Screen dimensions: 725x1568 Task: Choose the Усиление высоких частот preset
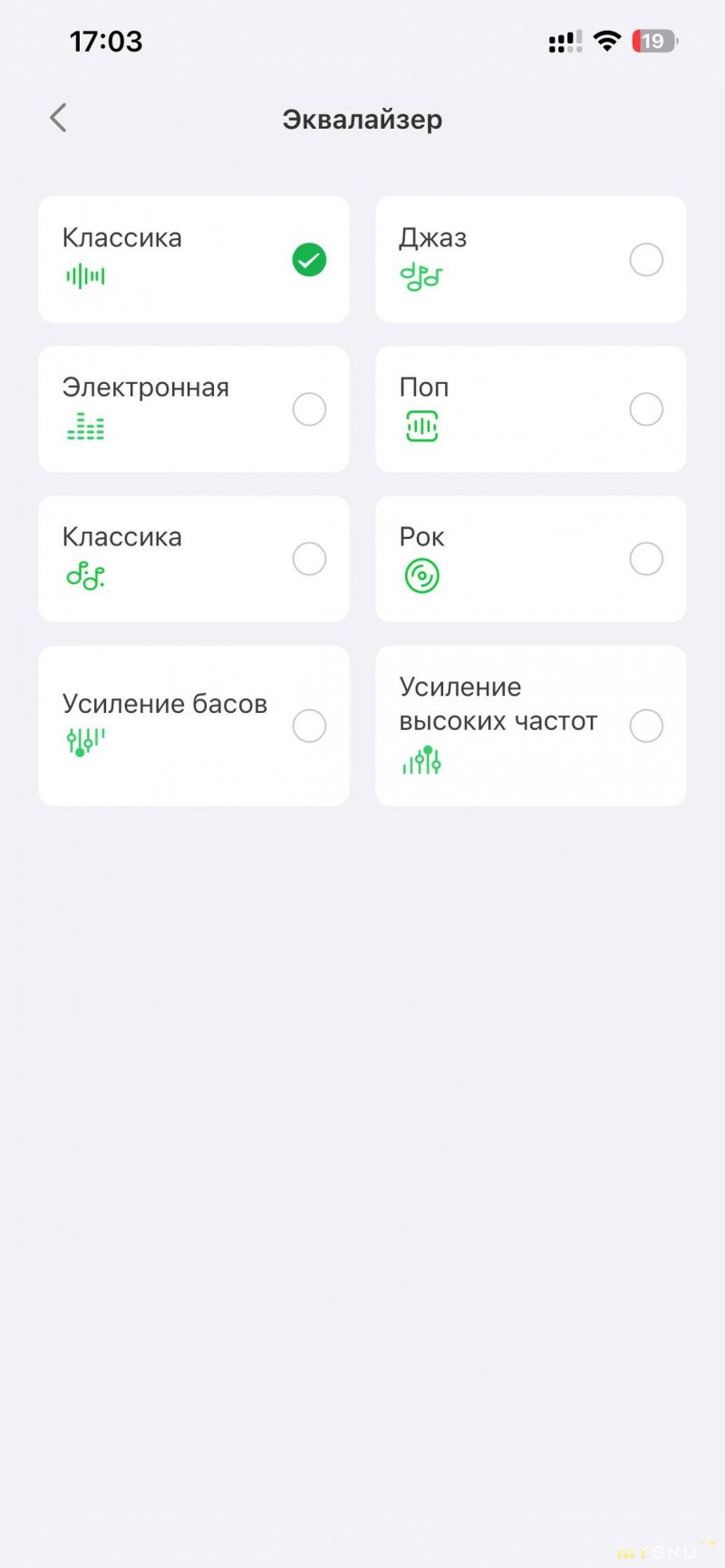point(645,726)
